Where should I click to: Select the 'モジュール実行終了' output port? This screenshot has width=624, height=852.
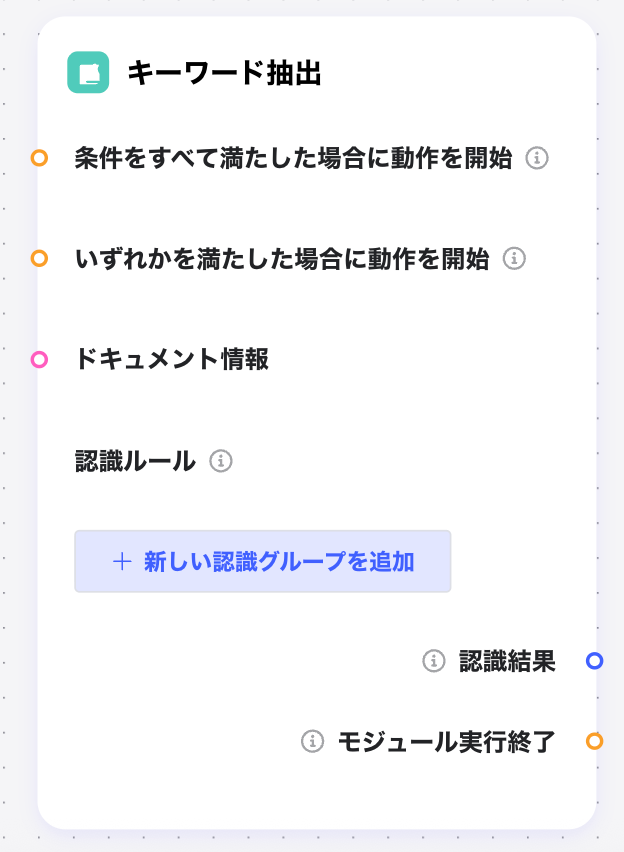coord(594,741)
